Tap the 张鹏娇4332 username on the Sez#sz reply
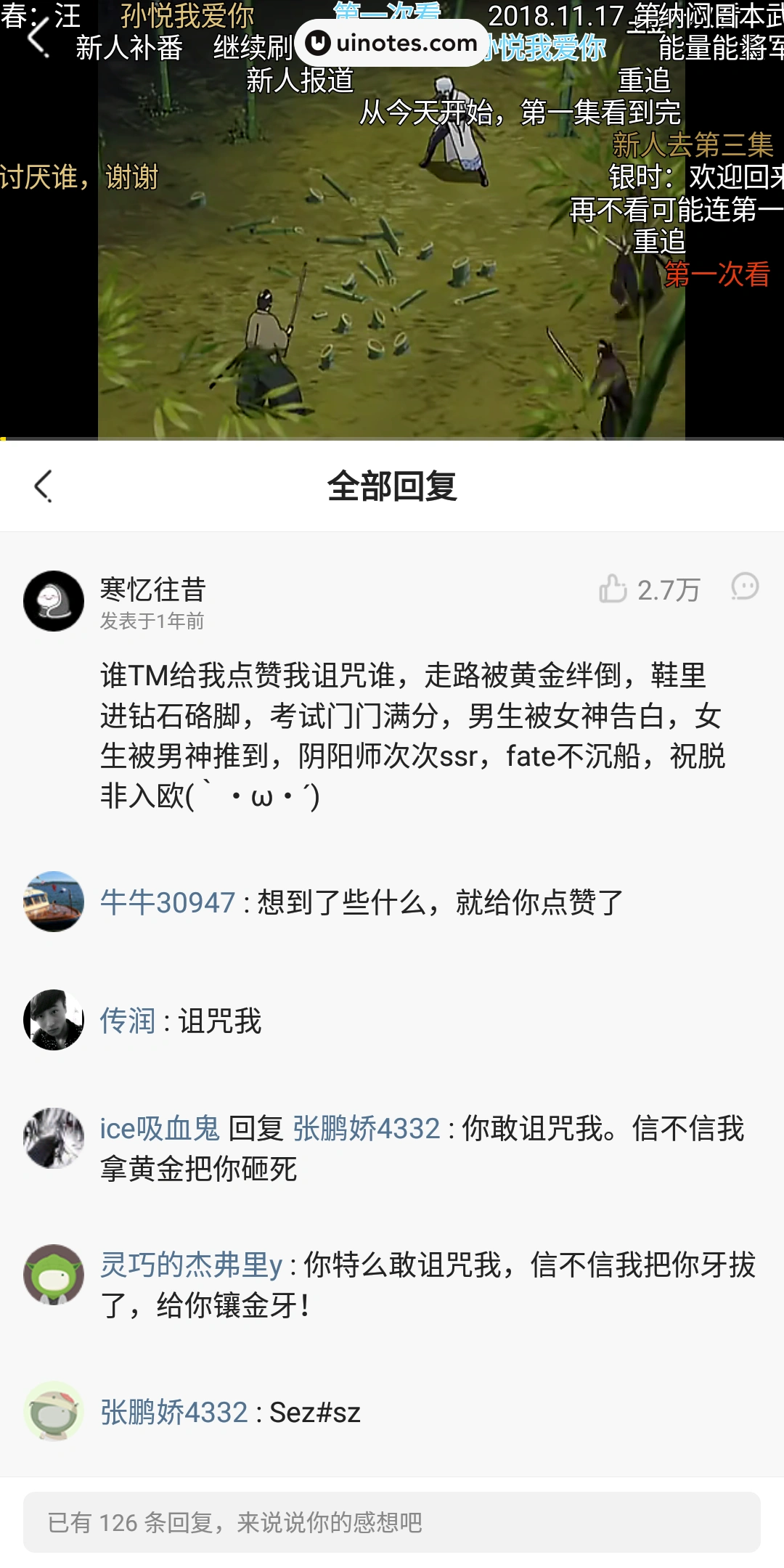 174,1413
